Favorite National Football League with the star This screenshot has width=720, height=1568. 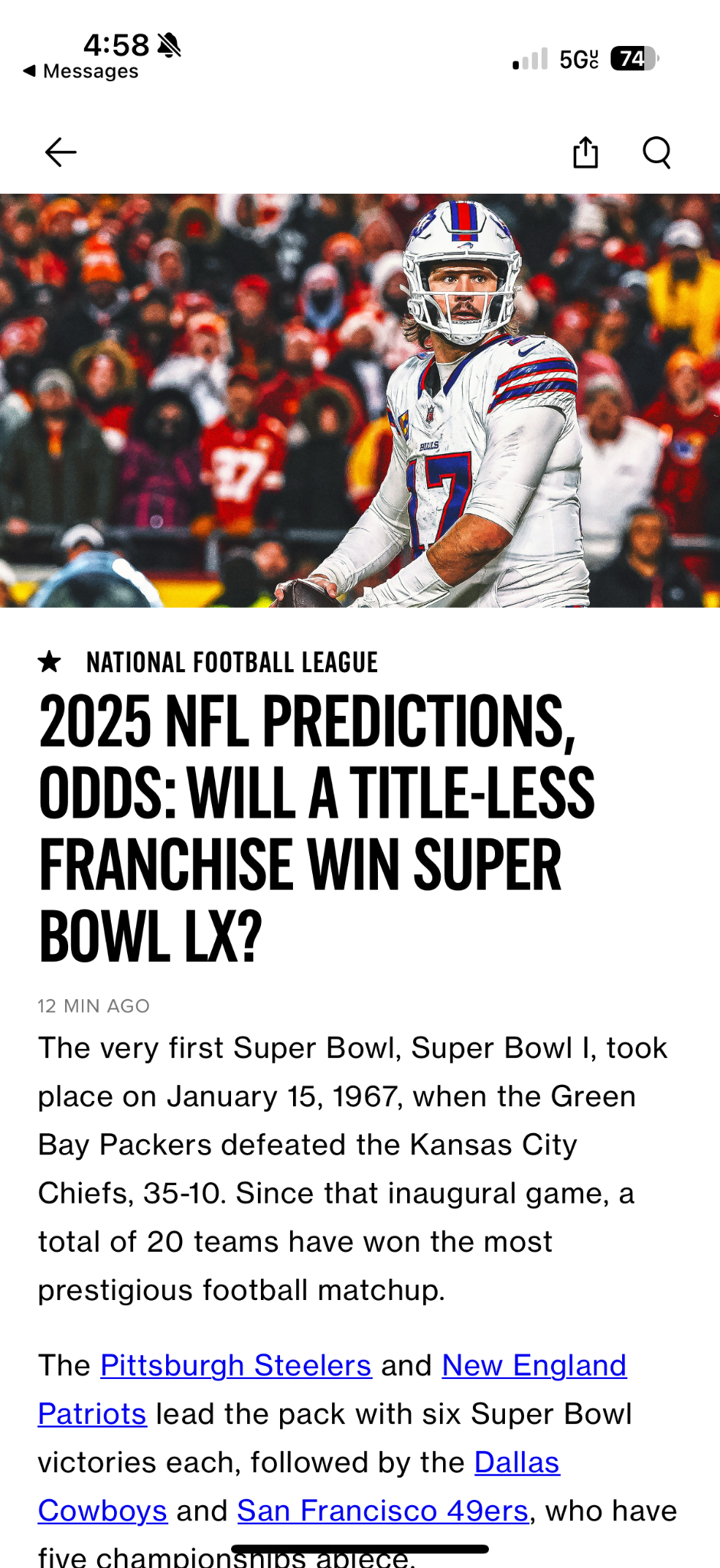pyautogui.click(x=50, y=661)
